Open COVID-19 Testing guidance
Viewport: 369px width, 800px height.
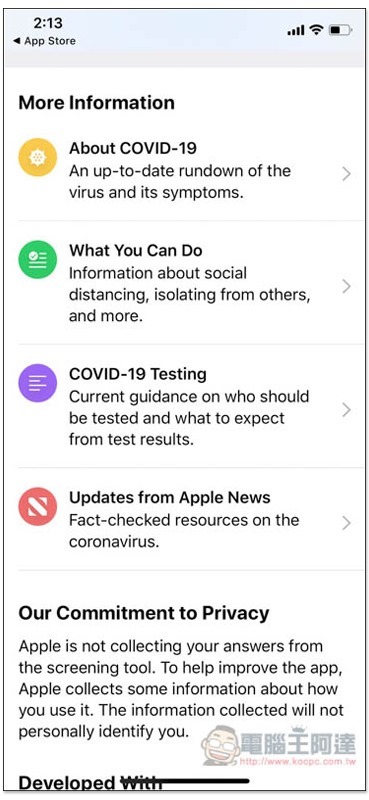(185, 406)
